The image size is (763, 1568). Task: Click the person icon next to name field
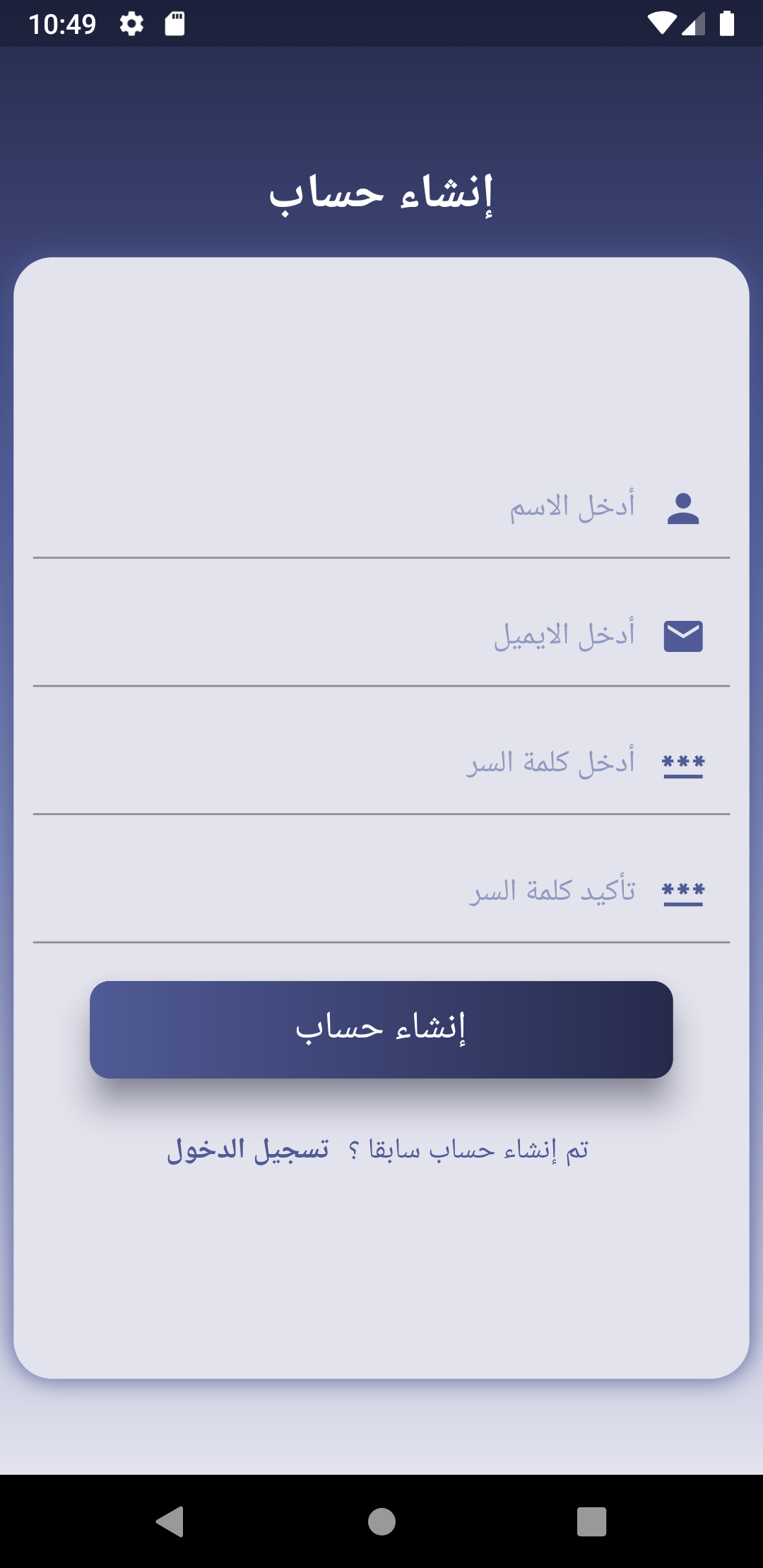[x=683, y=507]
